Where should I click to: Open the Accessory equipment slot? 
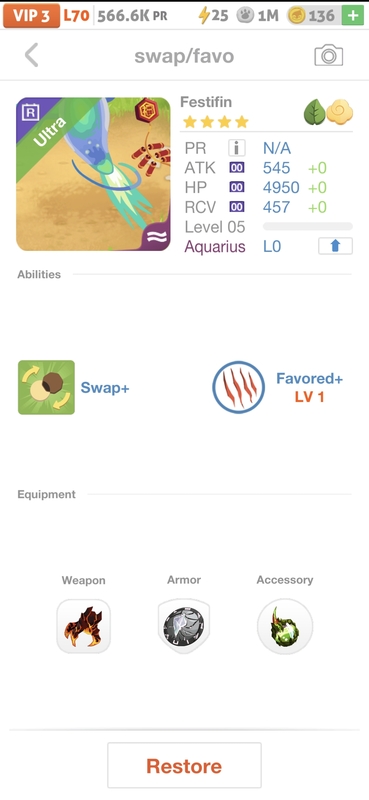pos(285,627)
